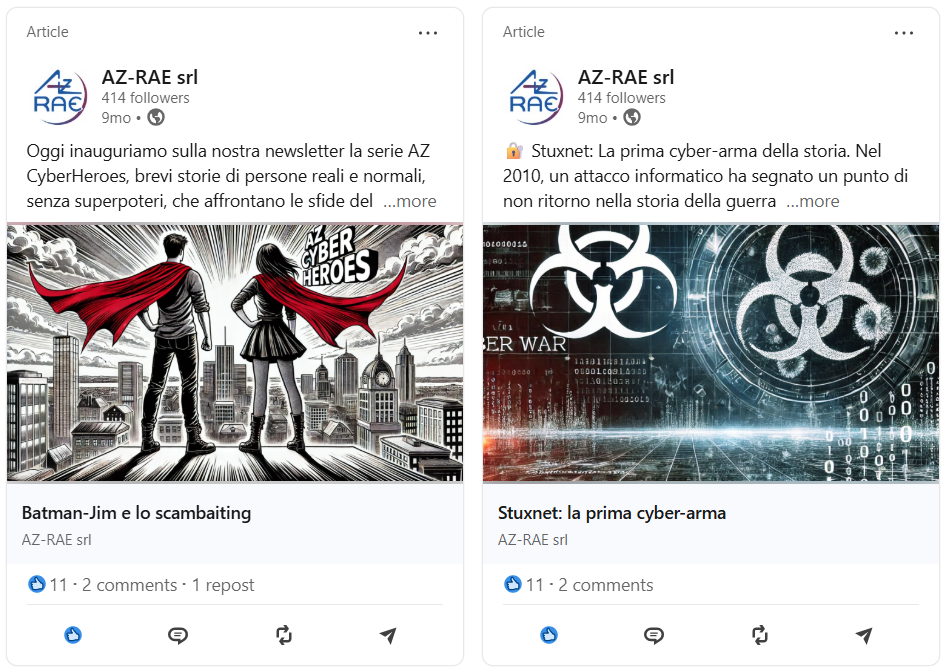View the 2 comments on the Stuxnet post
Image resolution: width=946 pixels, height=671 pixels.
[x=605, y=585]
